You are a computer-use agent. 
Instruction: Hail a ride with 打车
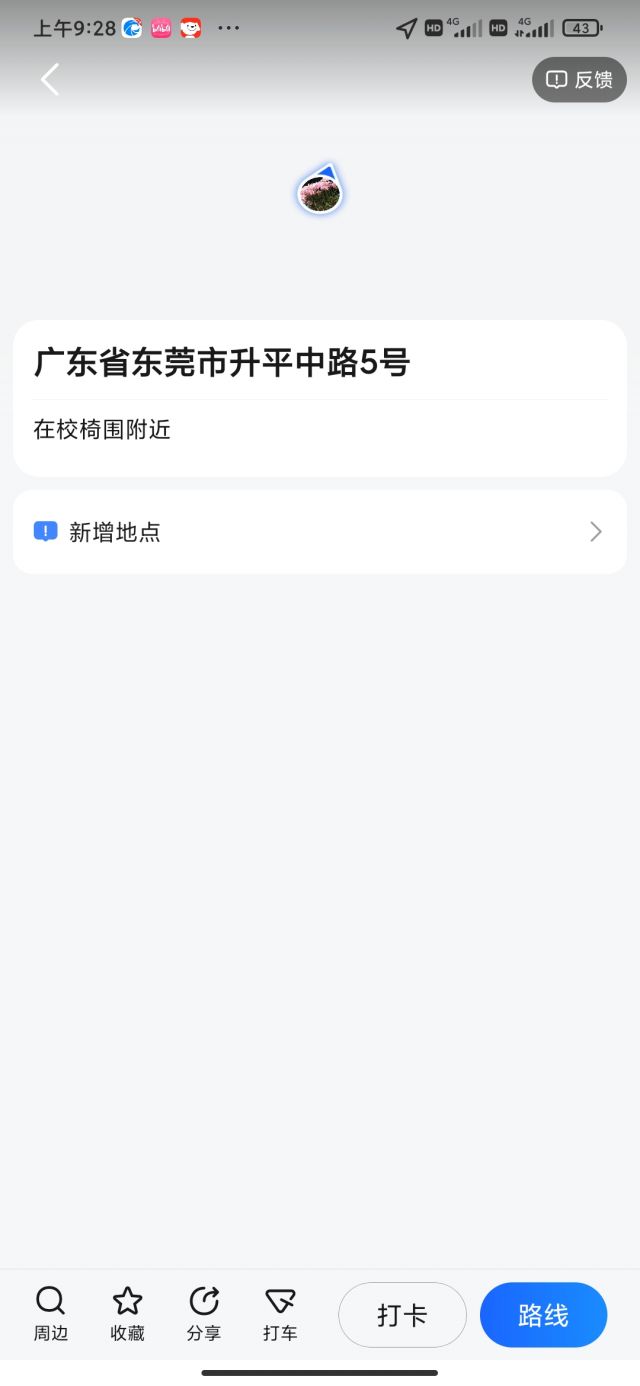coord(280,1314)
